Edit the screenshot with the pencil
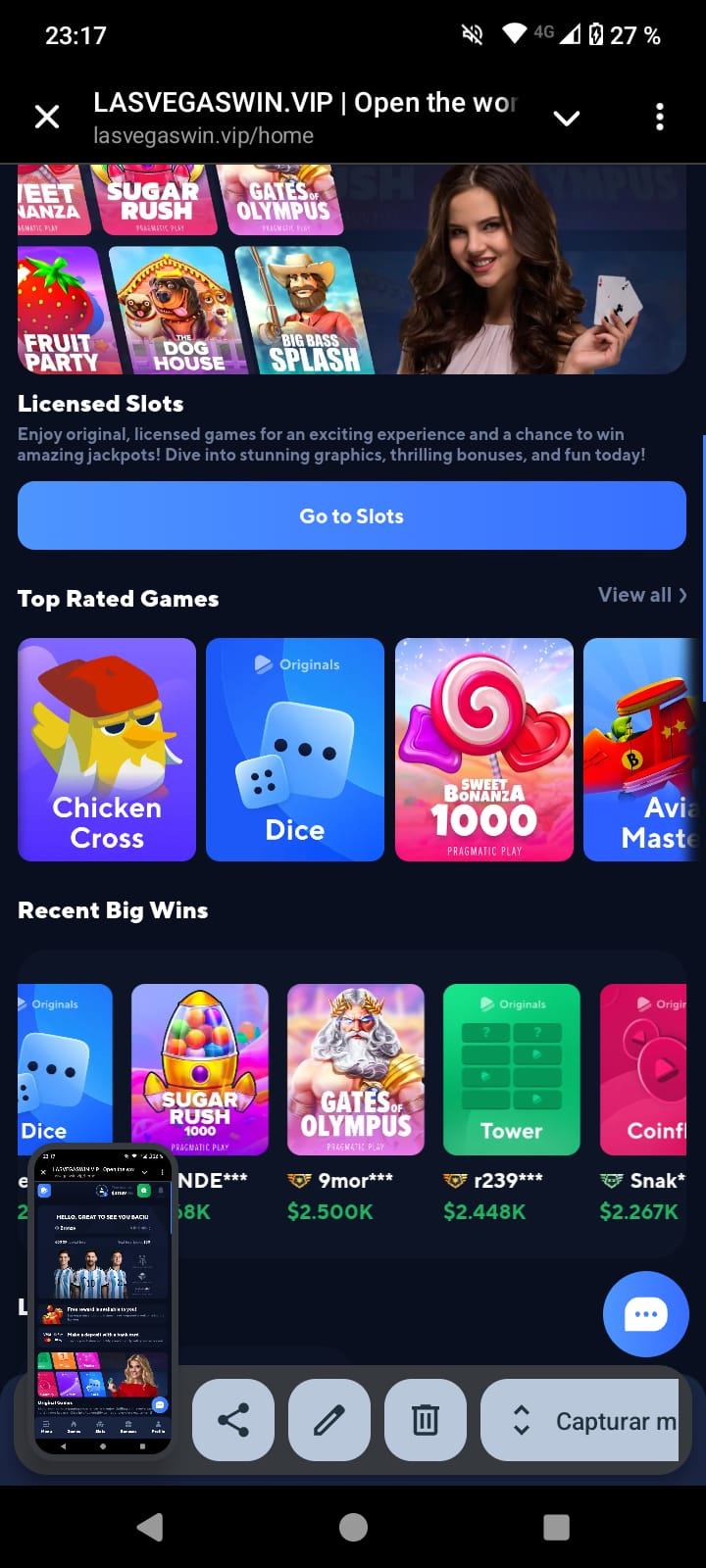 (x=329, y=1420)
